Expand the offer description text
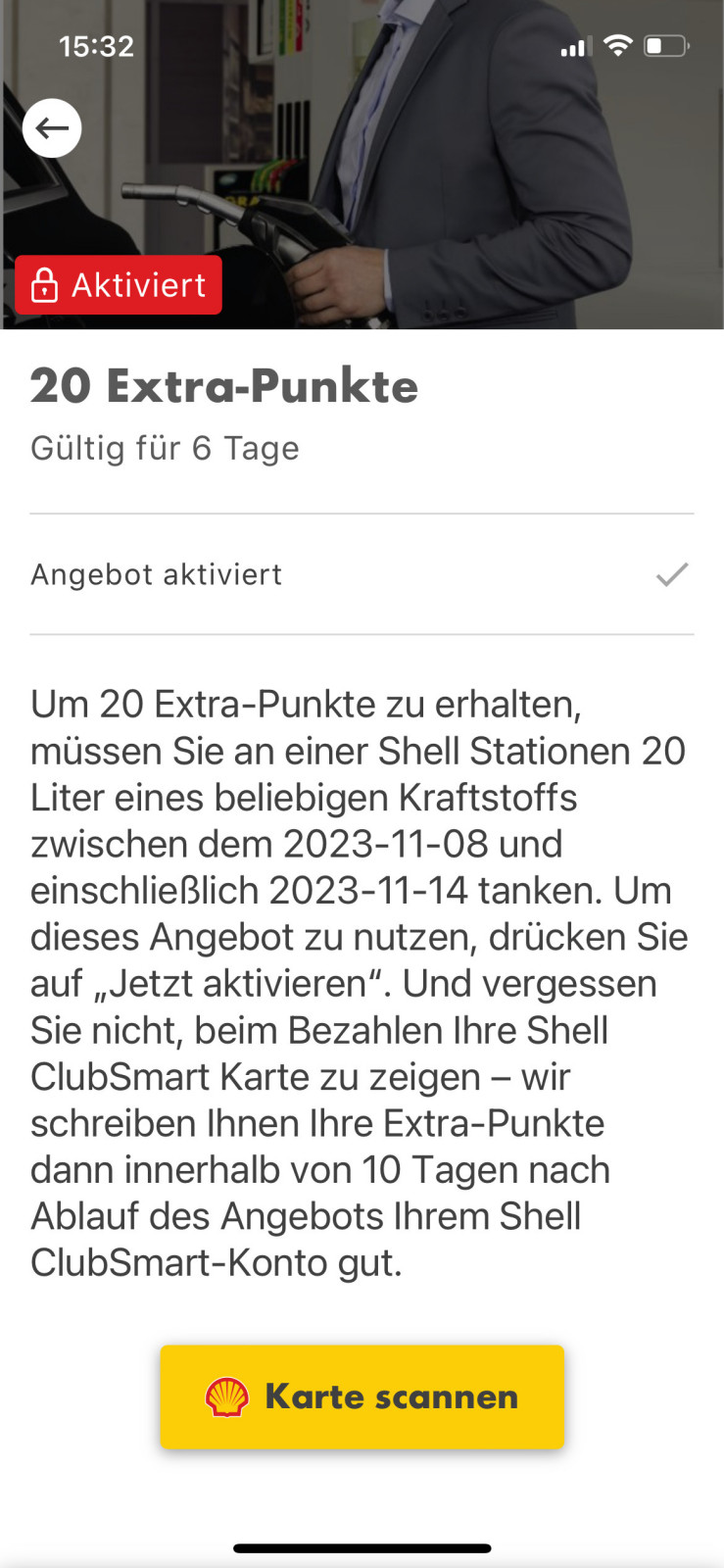724x1568 pixels. (362, 980)
